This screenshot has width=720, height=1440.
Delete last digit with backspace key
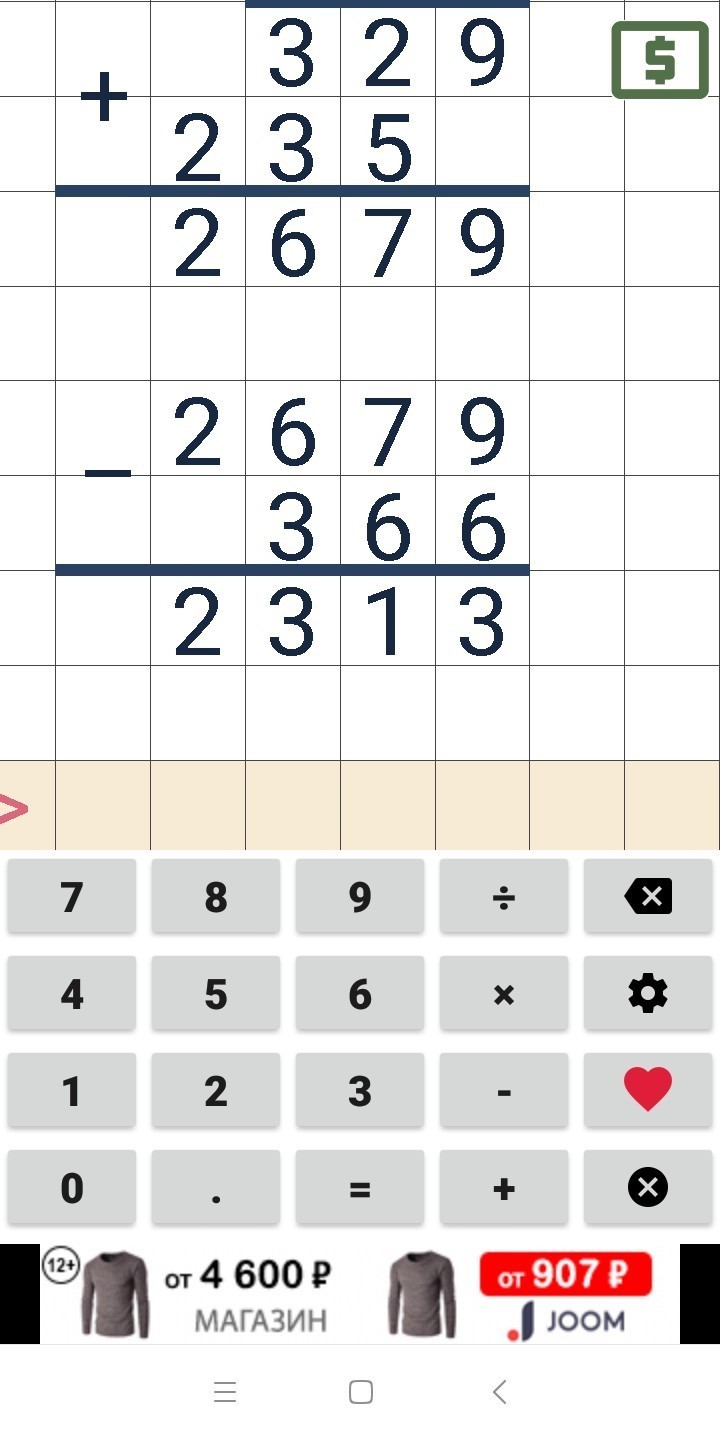(648, 896)
